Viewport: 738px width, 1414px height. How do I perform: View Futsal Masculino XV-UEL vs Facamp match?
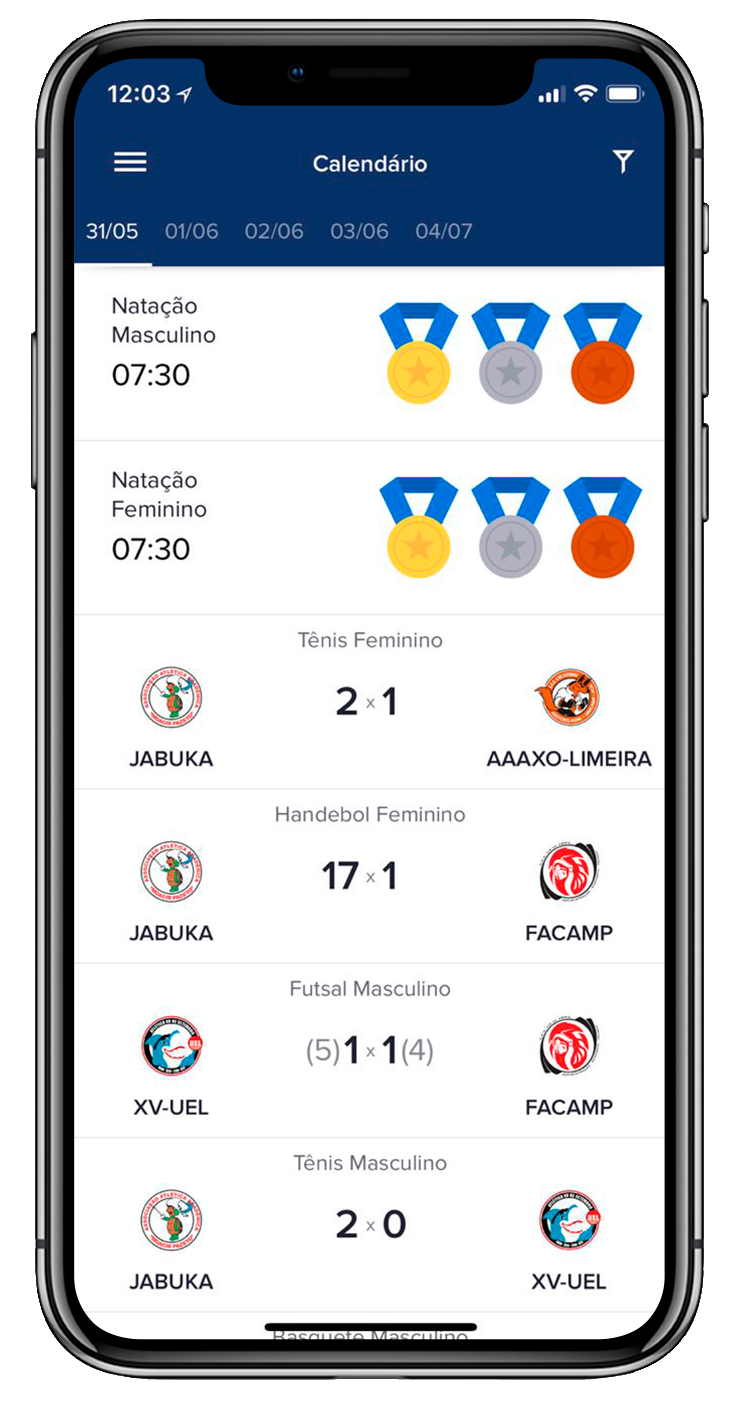tap(369, 1051)
